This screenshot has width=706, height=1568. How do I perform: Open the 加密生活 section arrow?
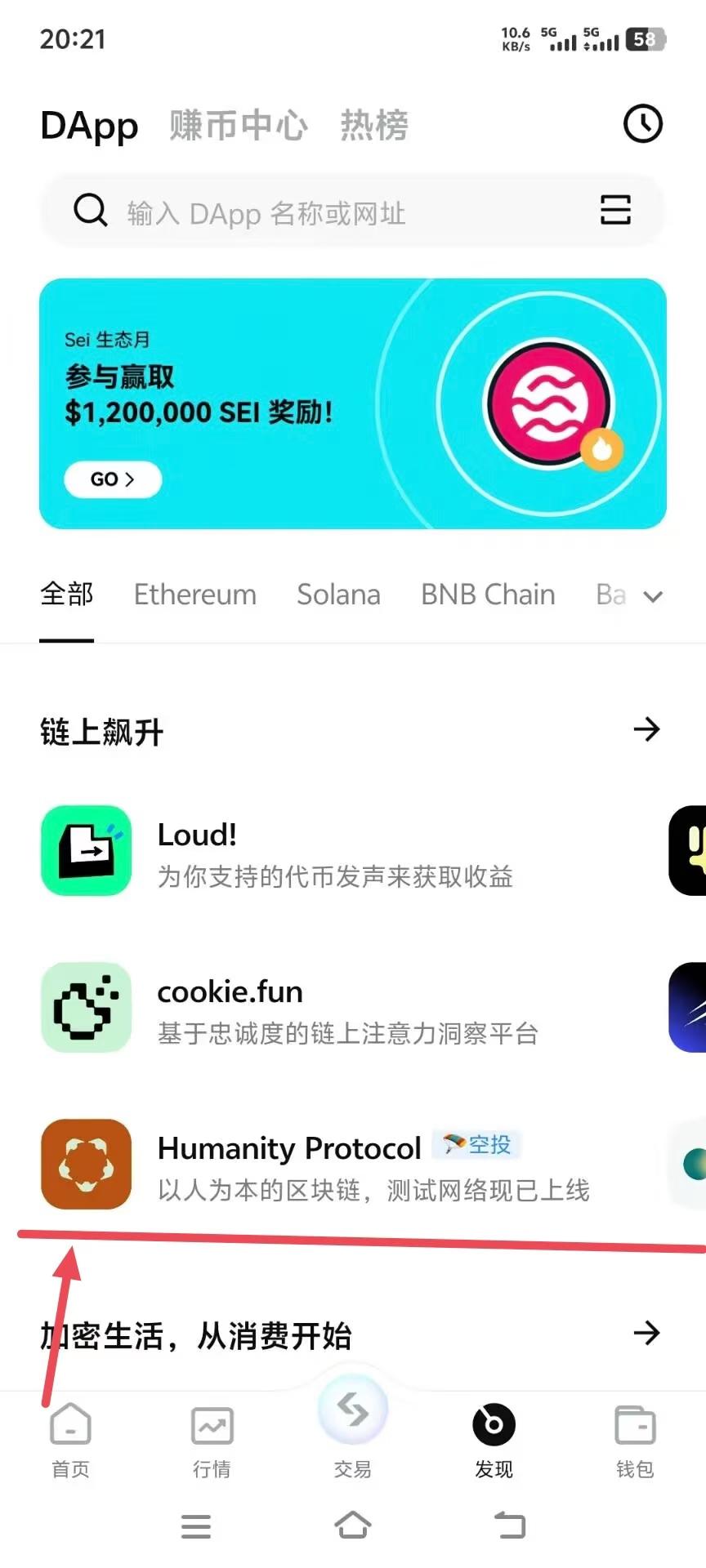[x=646, y=1334]
